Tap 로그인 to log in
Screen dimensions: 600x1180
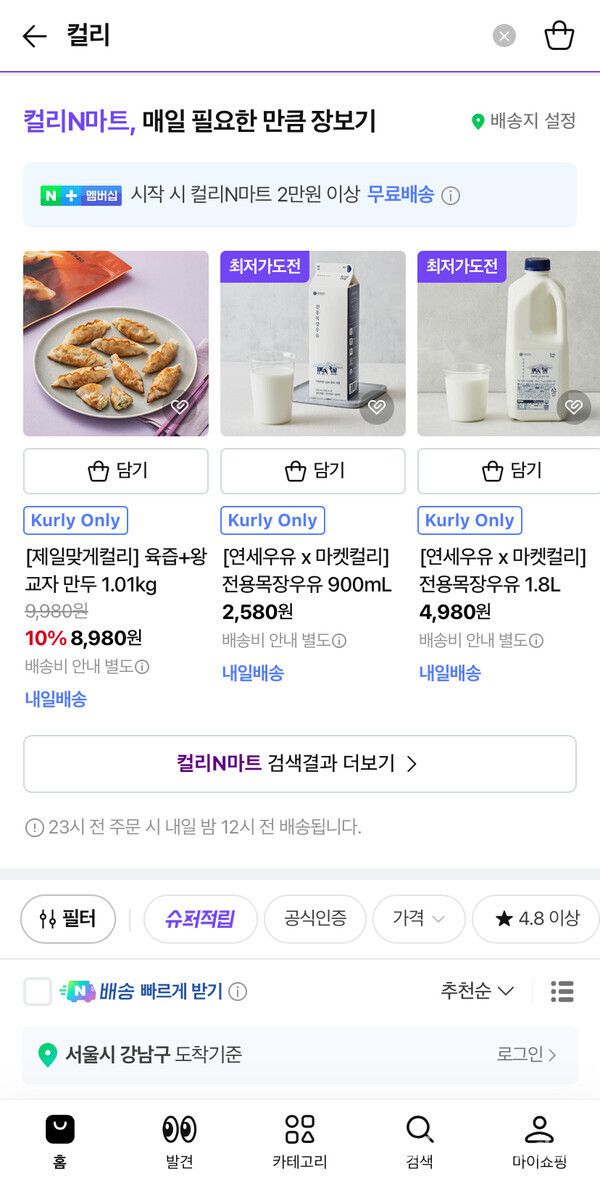coord(526,1054)
